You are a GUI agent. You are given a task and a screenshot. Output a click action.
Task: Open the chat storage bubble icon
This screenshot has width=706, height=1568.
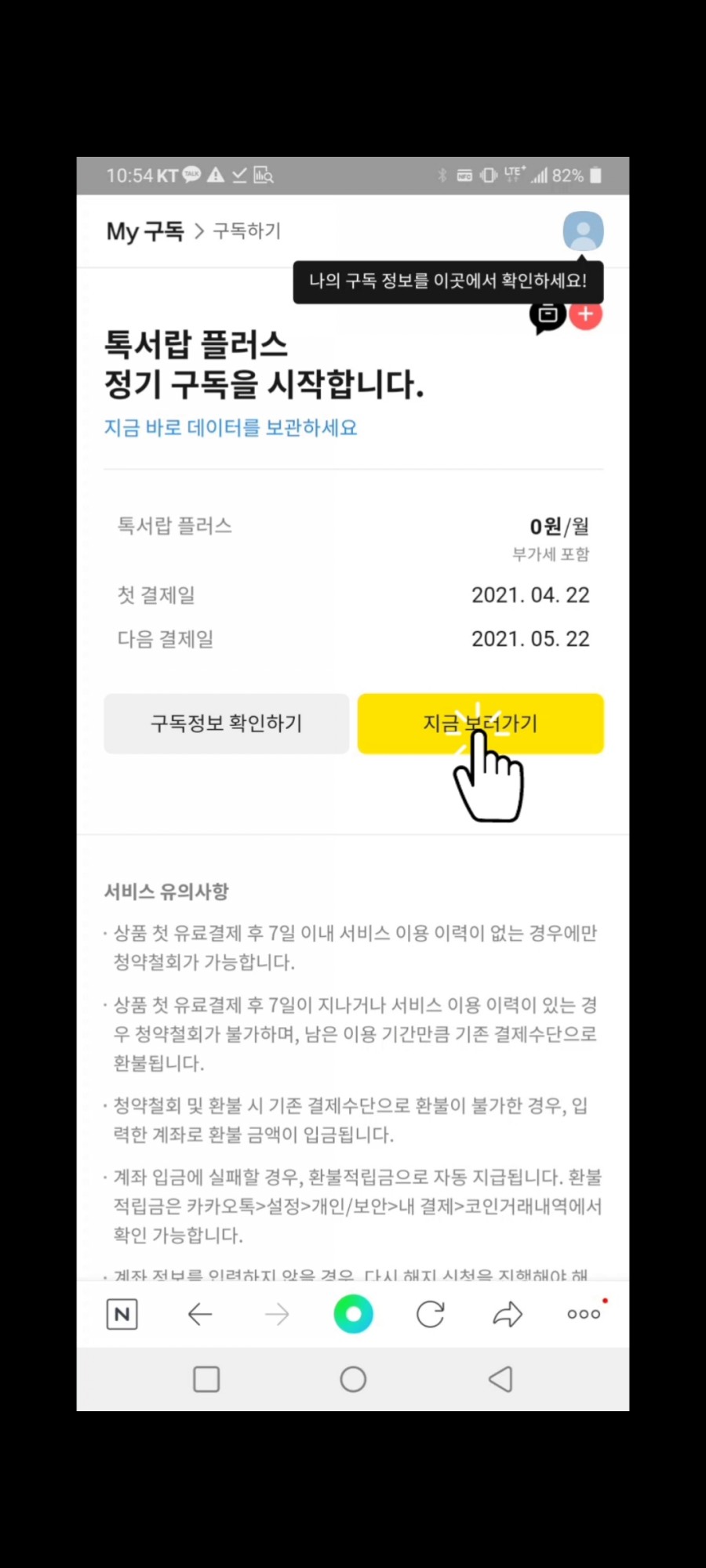coord(548,316)
